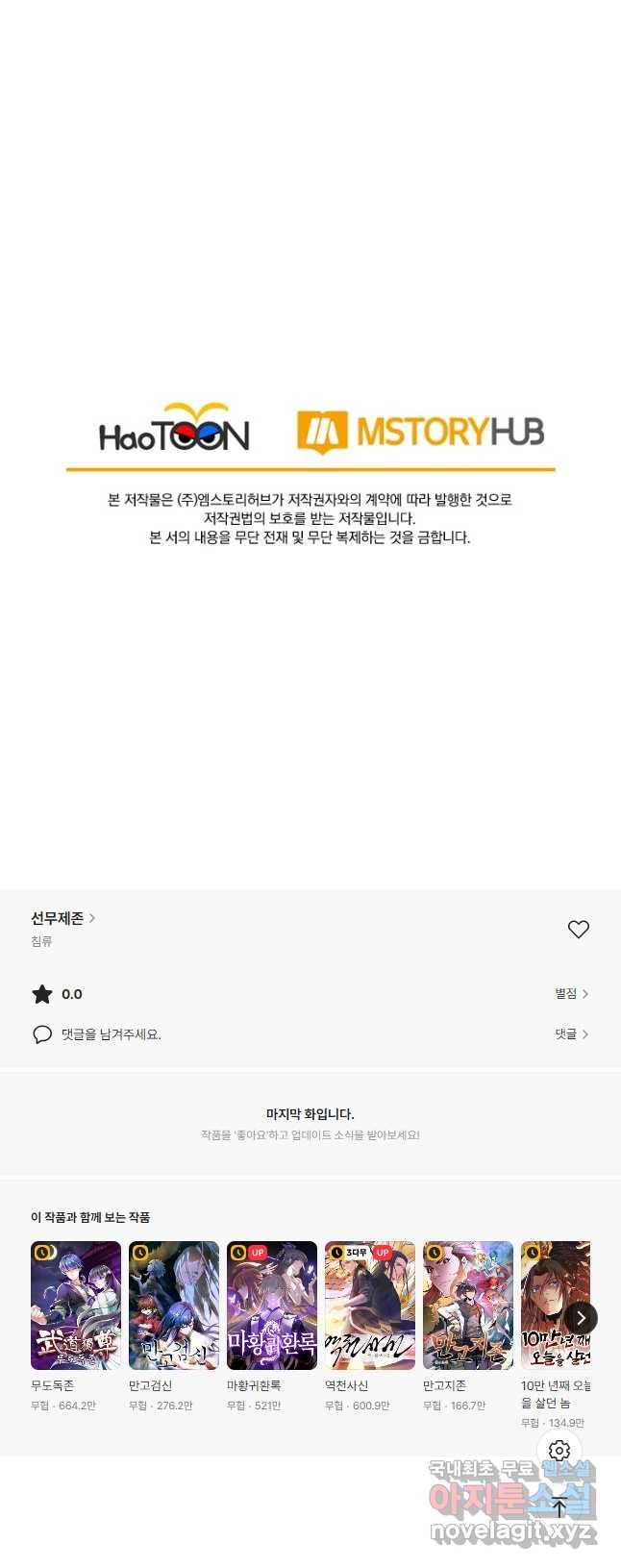Image resolution: width=621 pixels, height=1568 pixels.
Task: Open the 만고검신 webtoon
Action: [x=174, y=1305]
